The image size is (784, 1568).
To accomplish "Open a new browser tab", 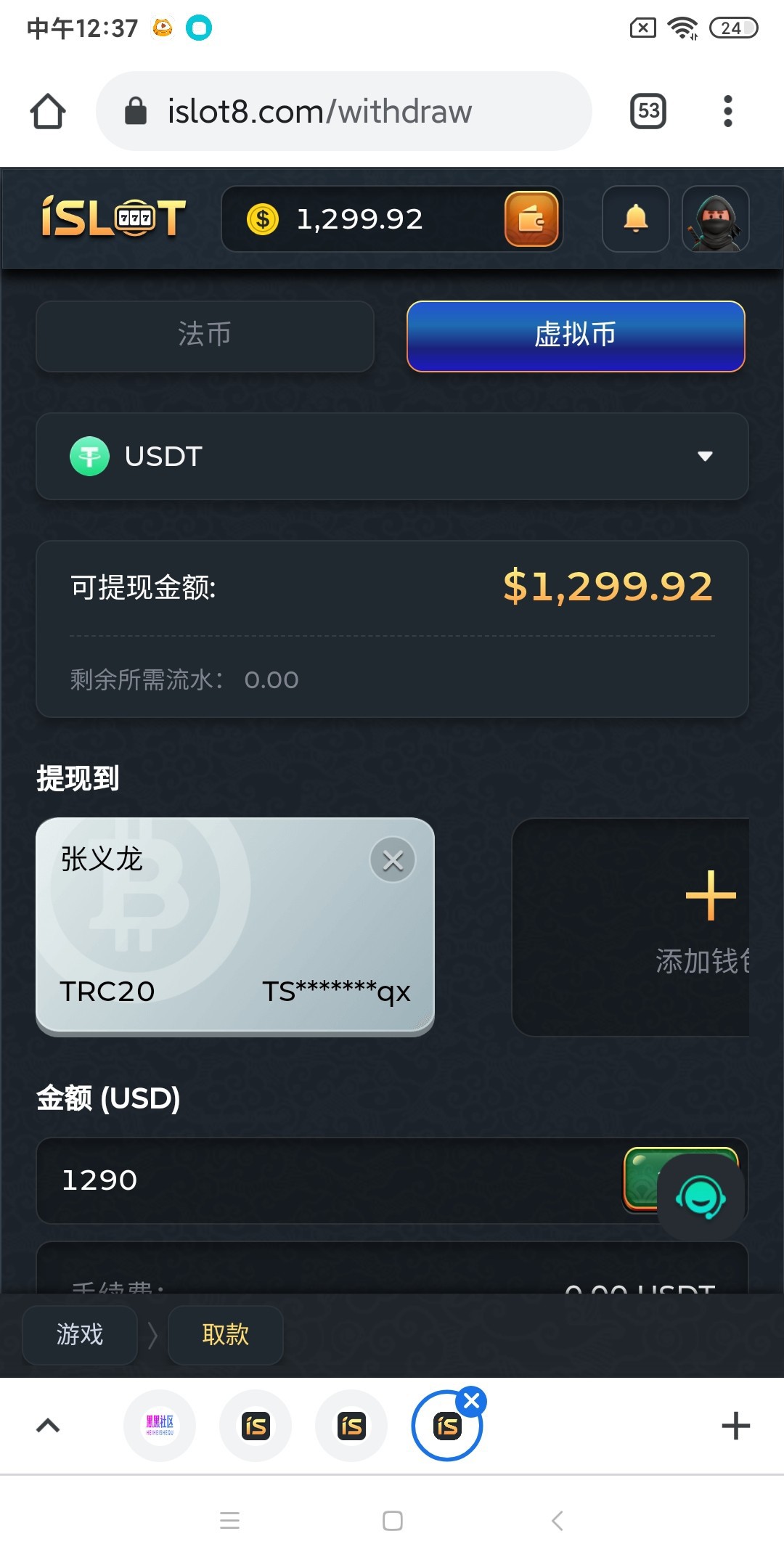I will (735, 1426).
